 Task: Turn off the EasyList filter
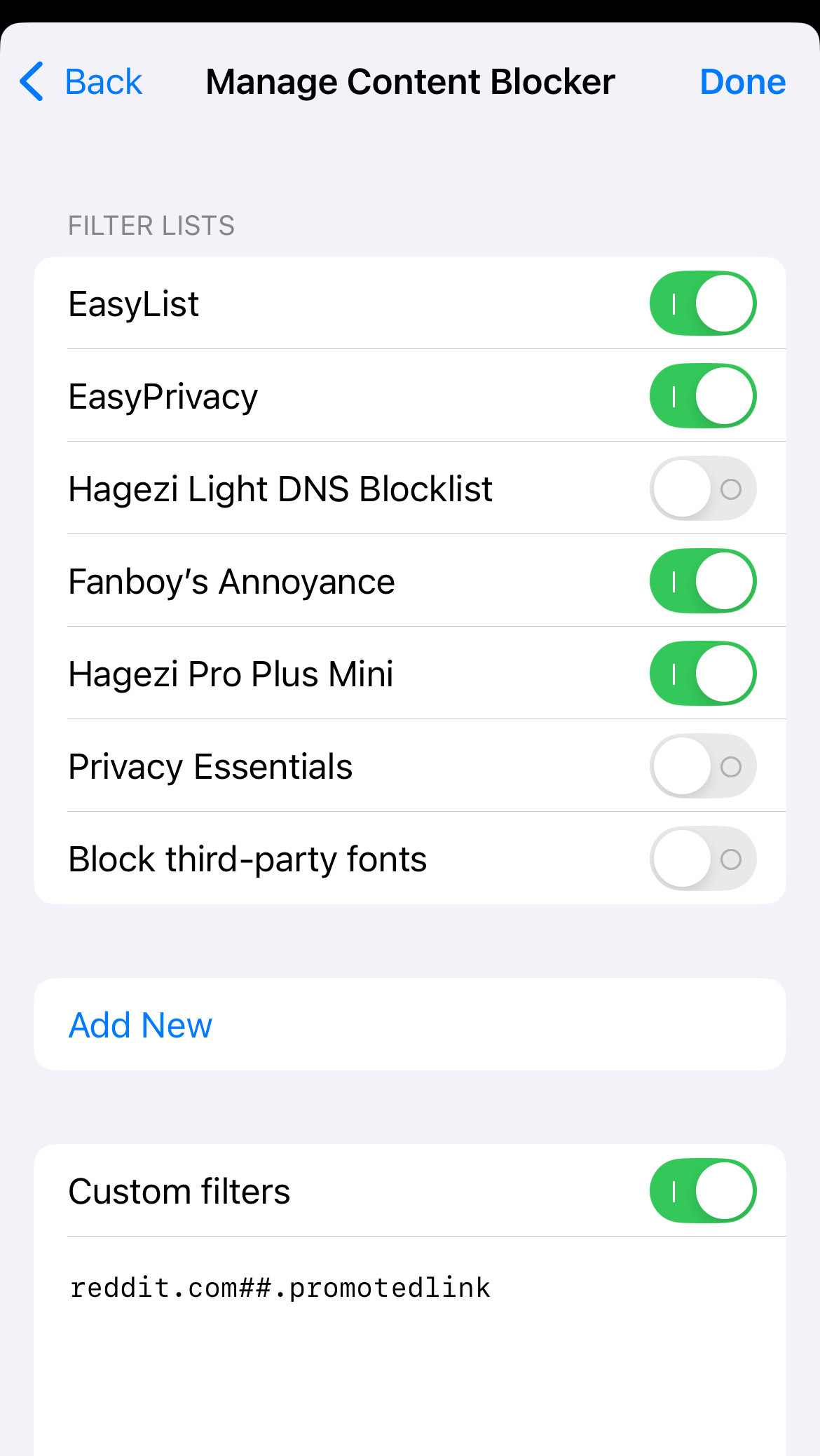pyautogui.click(x=702, y=304)
